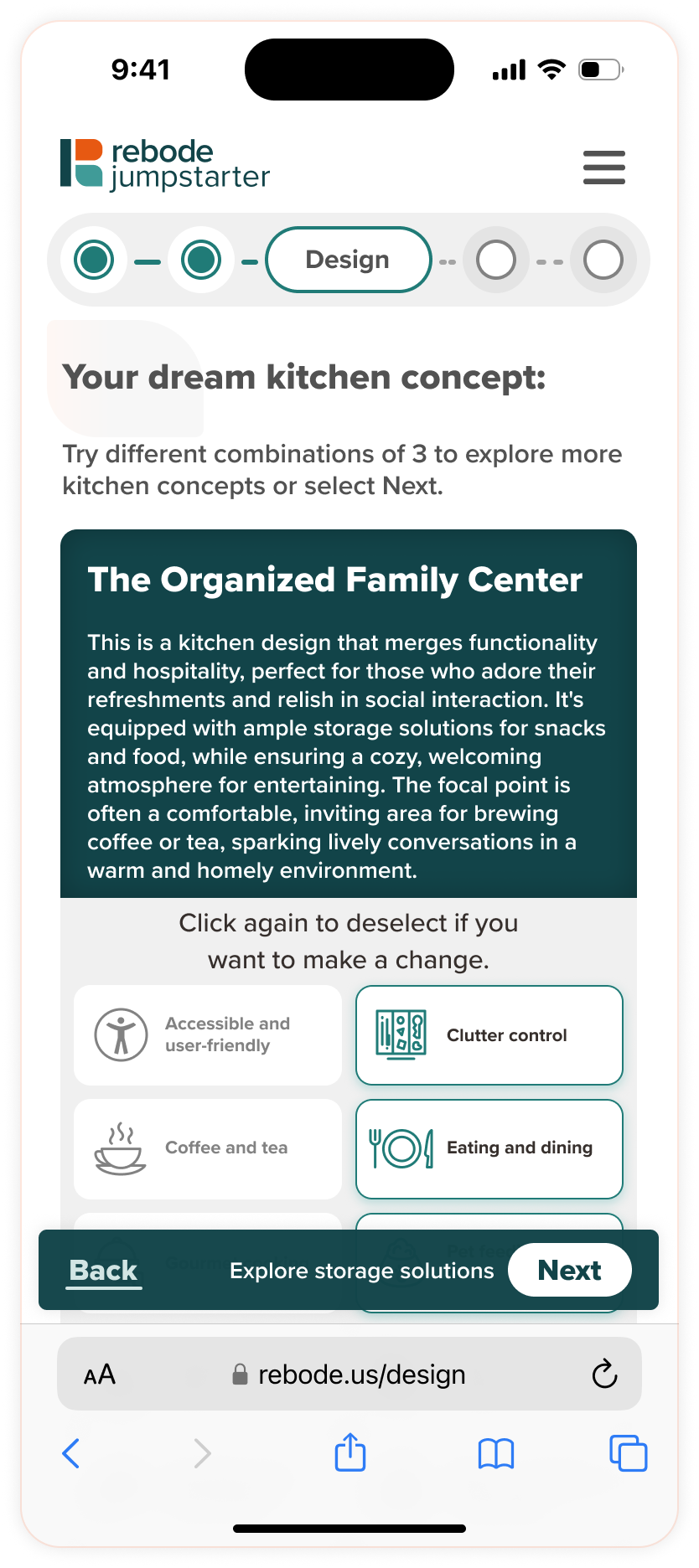Open the hamburger menu

(604, 168)
